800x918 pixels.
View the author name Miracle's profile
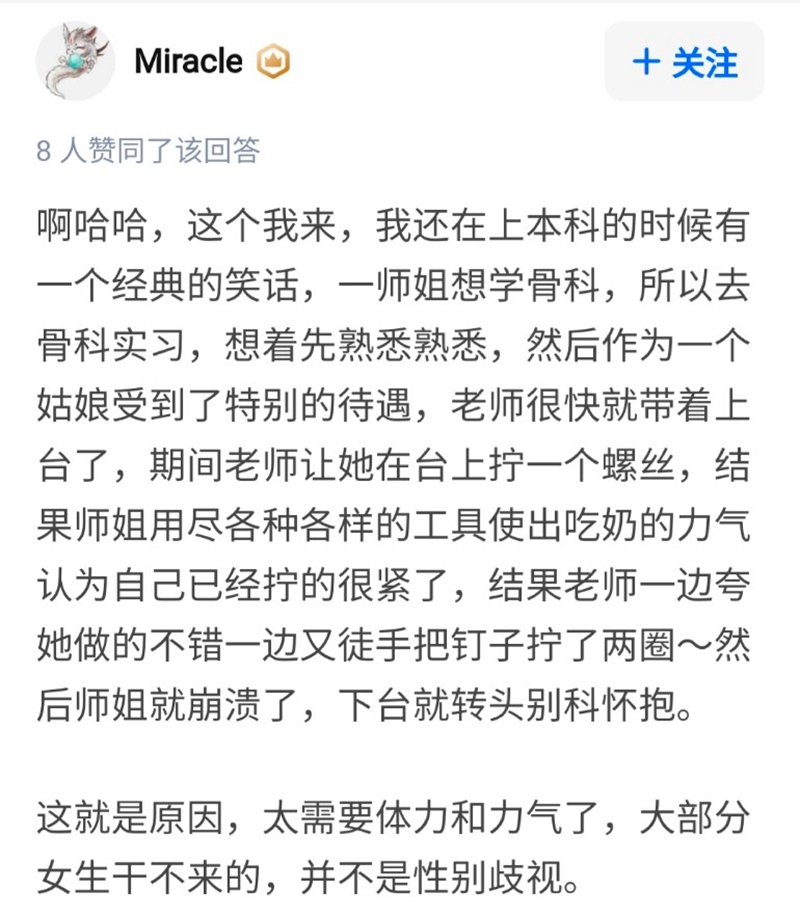point(188,62)
